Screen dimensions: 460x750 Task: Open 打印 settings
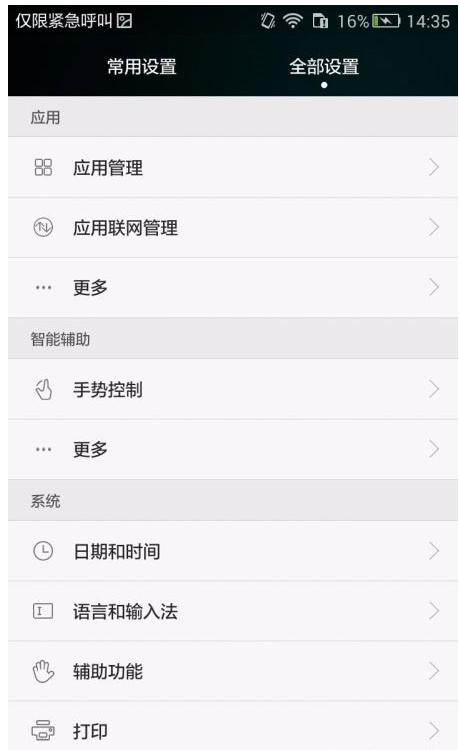click(233, 726)
